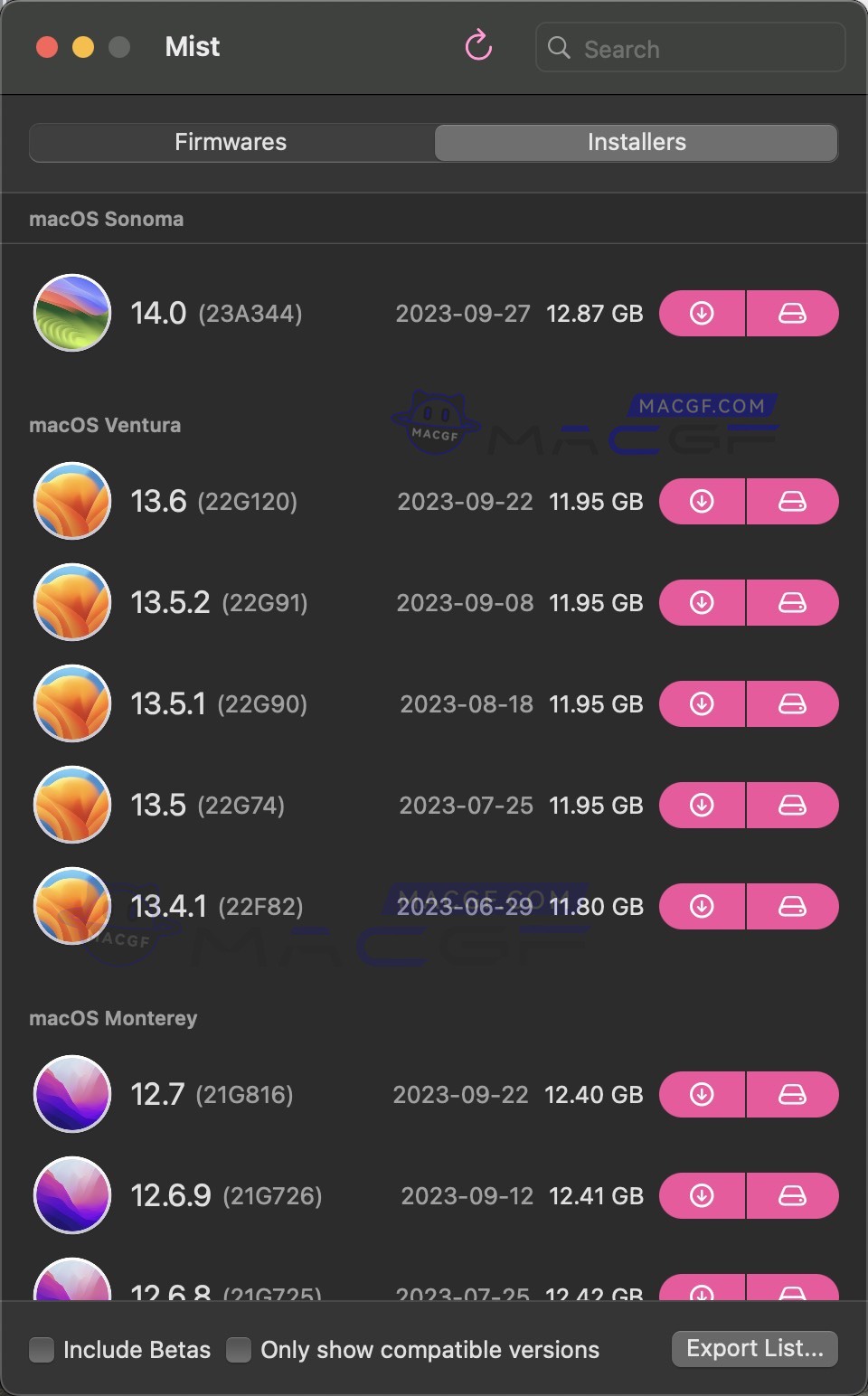Switch to the Firmwares tab
The image size is (868, 1396).
pyautogui.click(x=230, y=142)
